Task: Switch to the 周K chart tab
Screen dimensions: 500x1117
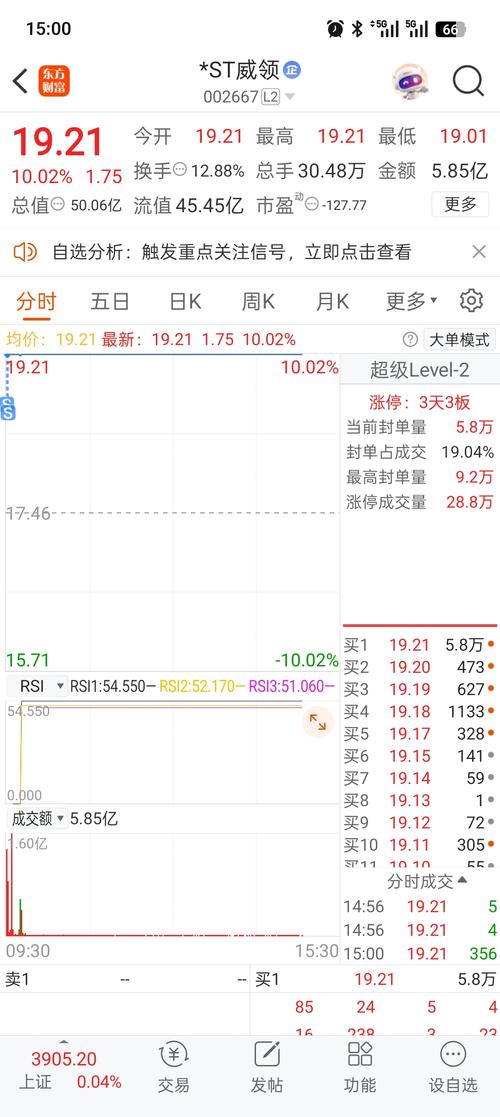Action: [258, 301]
